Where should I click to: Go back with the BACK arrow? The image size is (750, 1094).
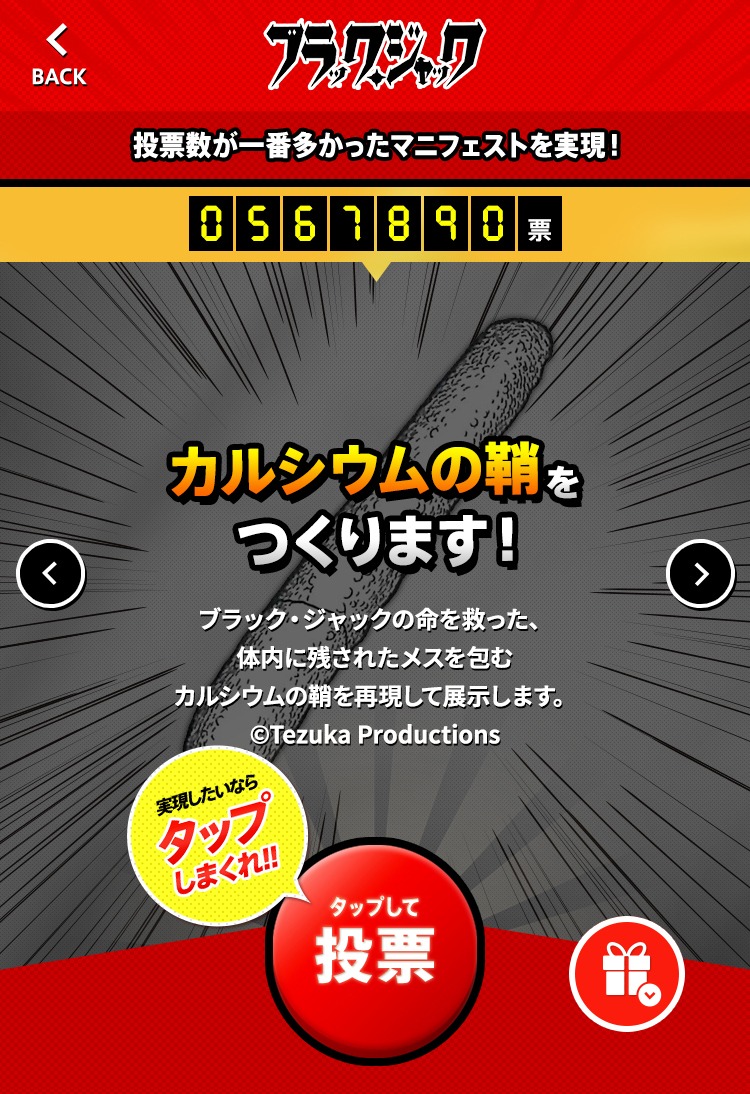click(58, 55)
